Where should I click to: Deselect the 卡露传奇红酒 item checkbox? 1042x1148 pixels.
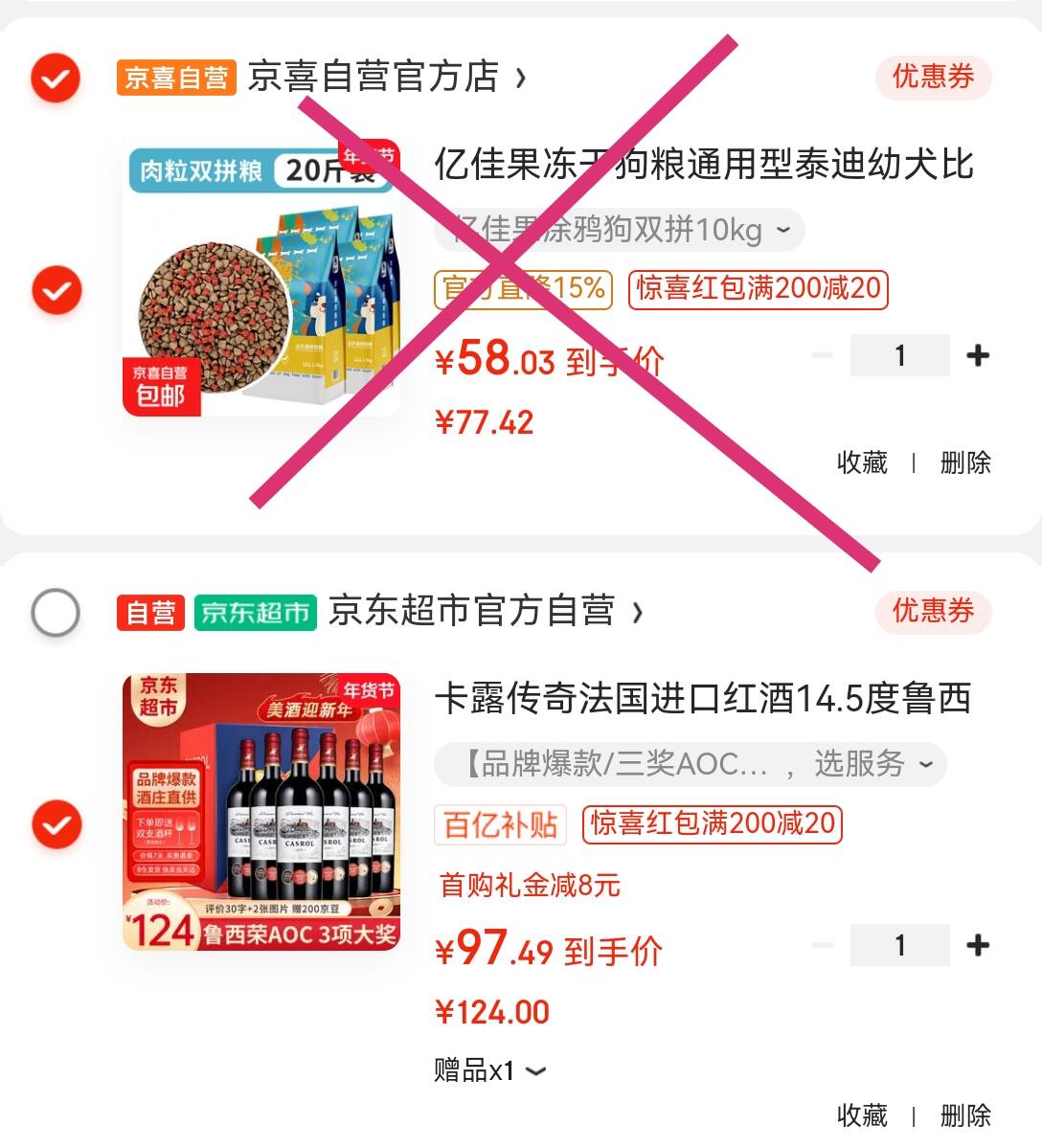(57, 823)
